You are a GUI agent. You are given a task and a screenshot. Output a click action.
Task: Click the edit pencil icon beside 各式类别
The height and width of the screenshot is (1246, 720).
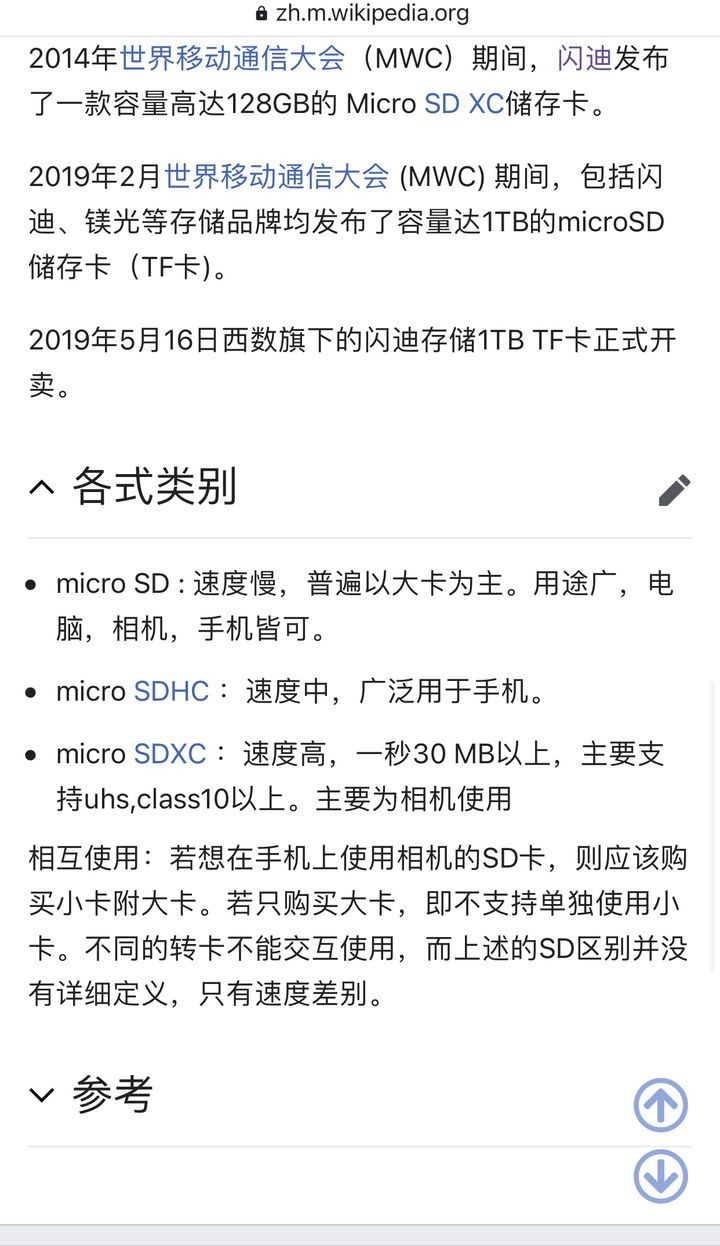(677, 489)
